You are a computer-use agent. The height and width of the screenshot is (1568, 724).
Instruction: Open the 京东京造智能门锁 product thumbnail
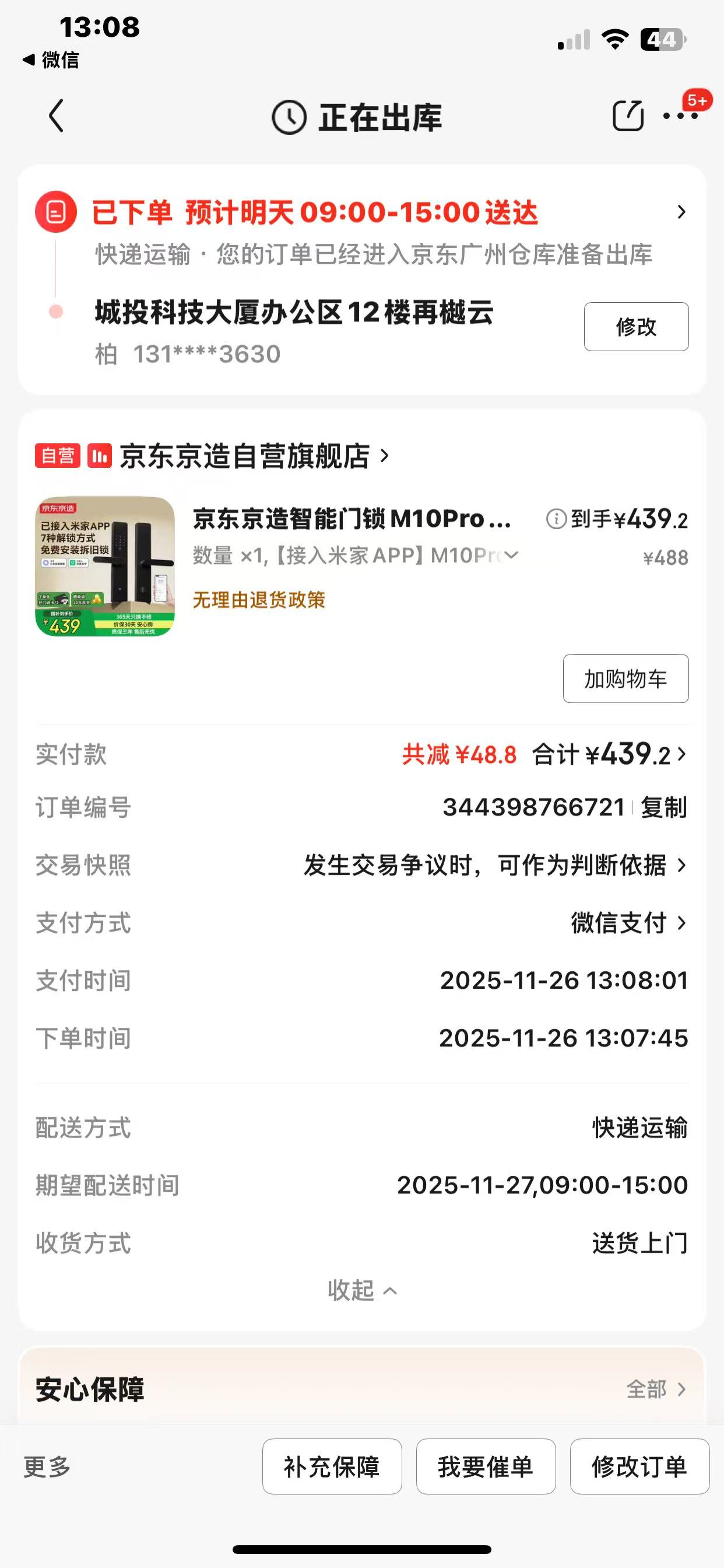coord(105,566)
